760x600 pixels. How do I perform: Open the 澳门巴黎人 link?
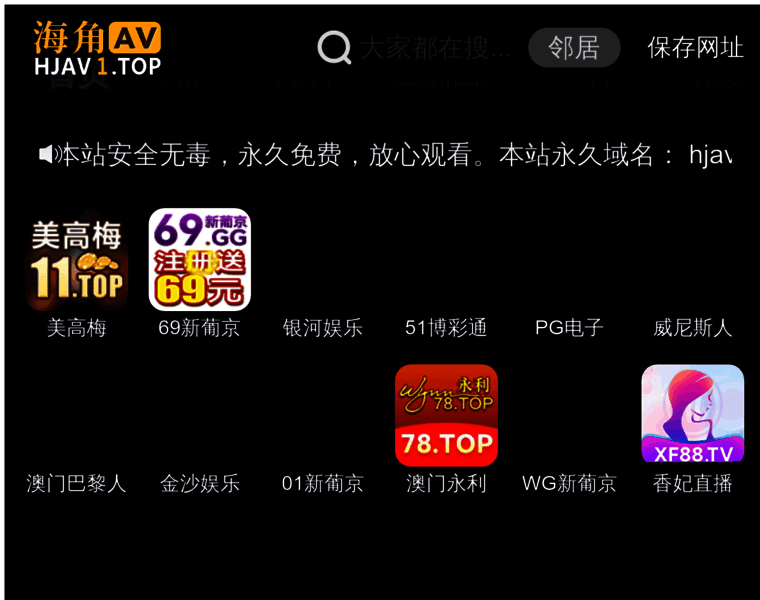pos(77,483)
